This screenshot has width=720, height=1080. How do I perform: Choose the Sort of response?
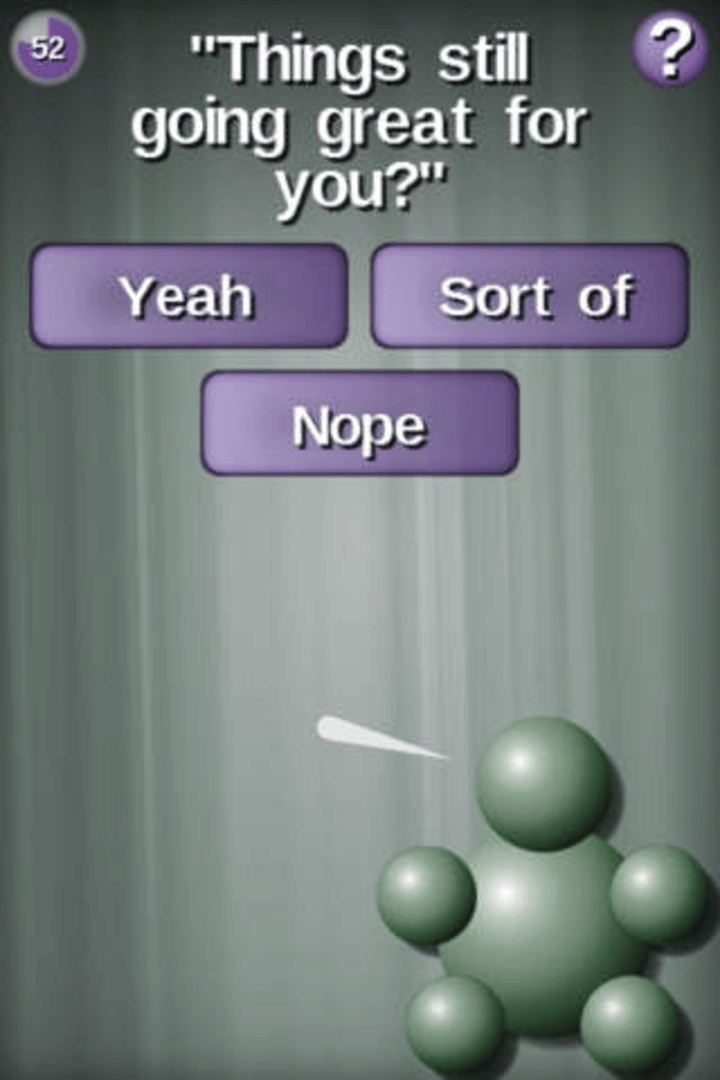pyautogui.click(x=530, y=296)
